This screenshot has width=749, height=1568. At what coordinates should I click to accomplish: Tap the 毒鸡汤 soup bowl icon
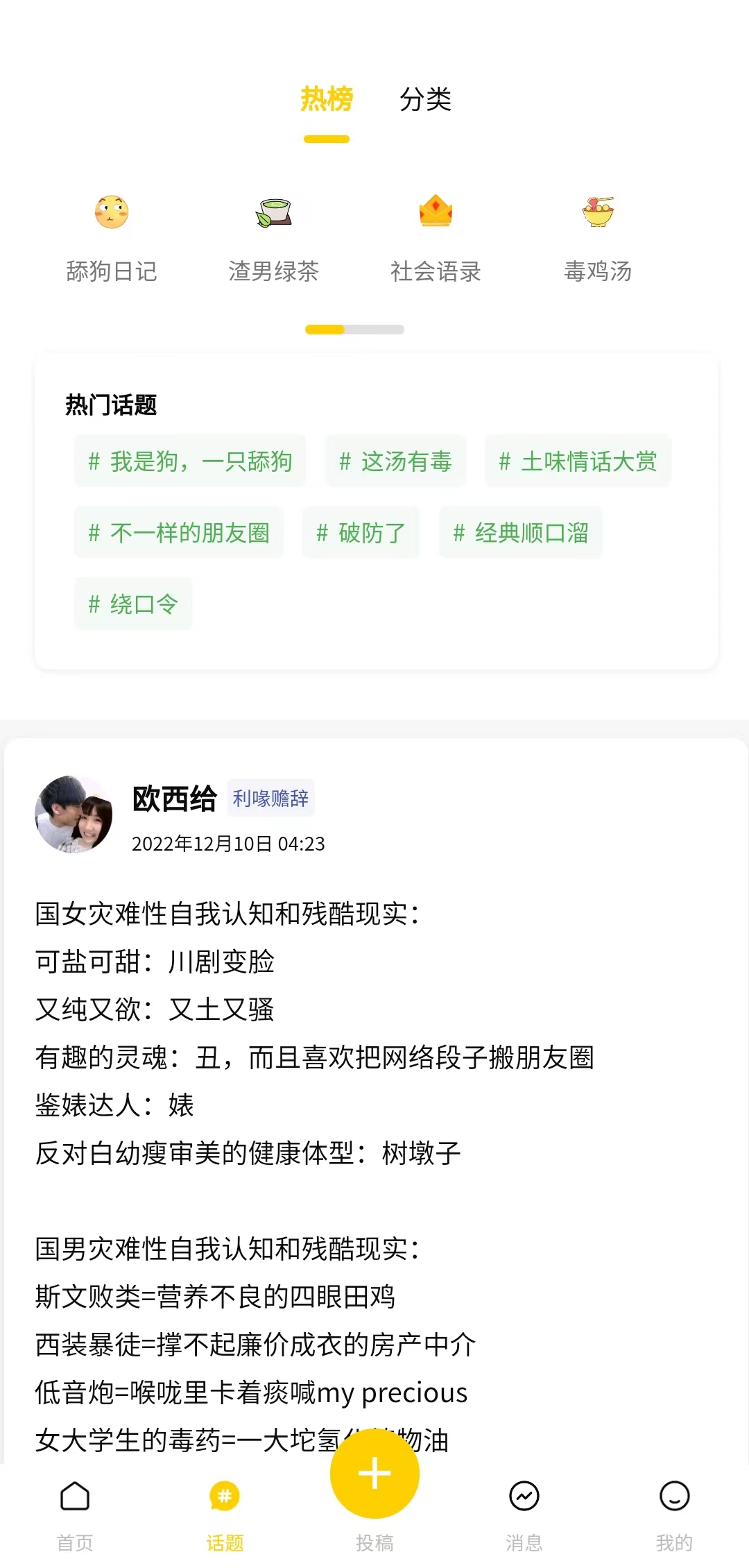598,212
